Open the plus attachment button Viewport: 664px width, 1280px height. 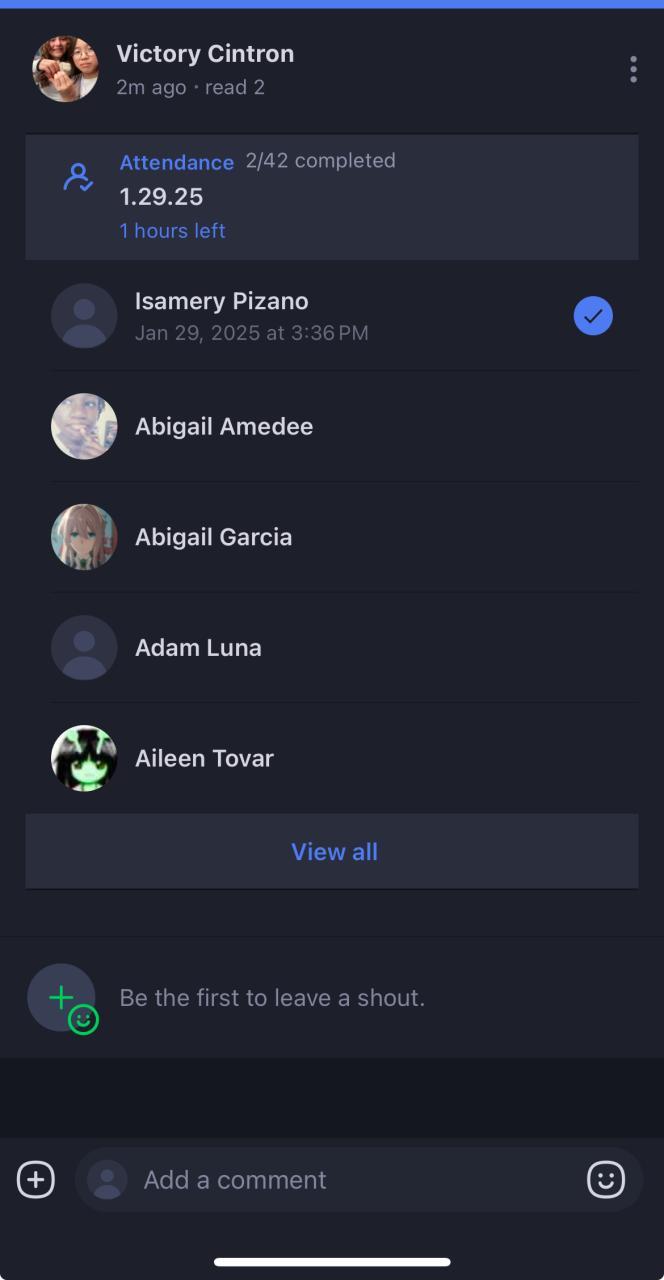coord(36,1180)
